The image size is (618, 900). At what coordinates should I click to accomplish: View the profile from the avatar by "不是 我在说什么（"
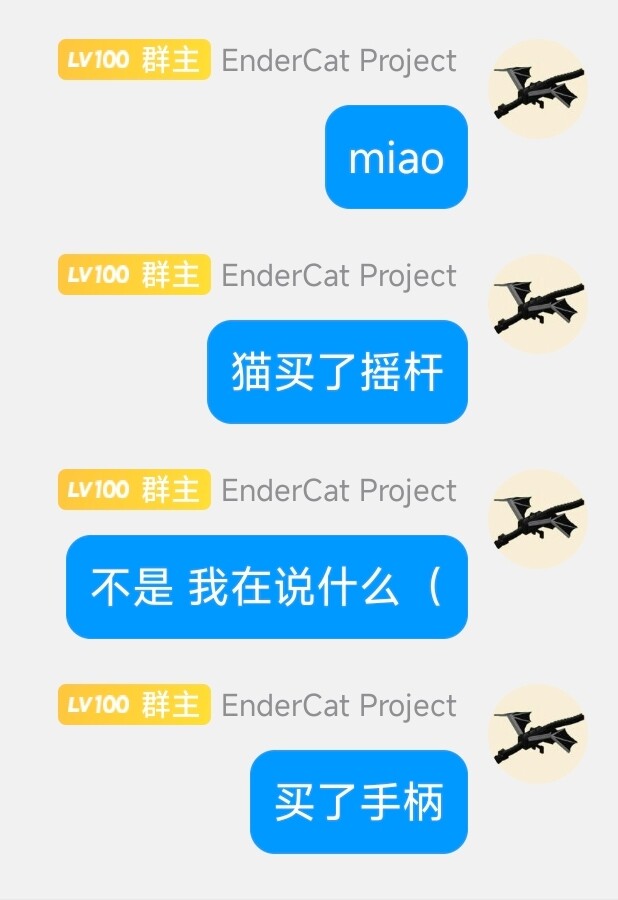pyautogui.click(x=537, y=519)
